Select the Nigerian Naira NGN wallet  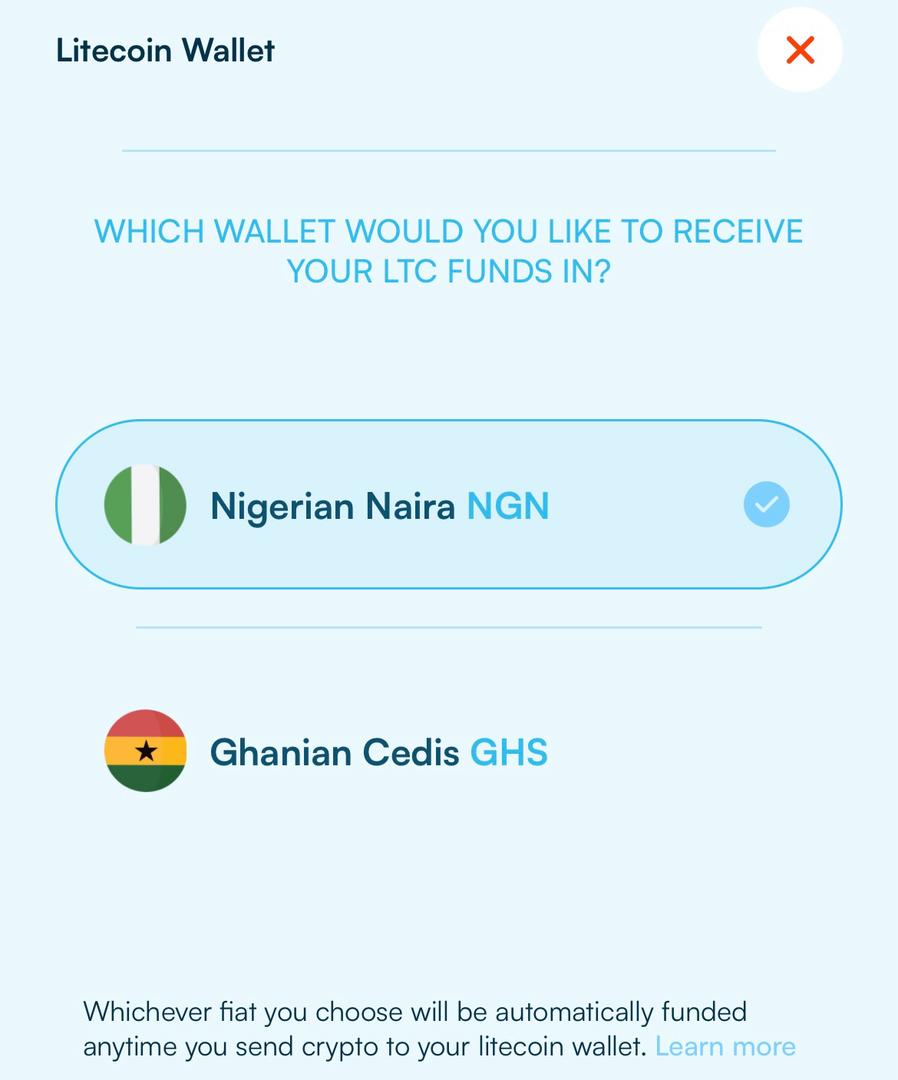click(448, 505)
